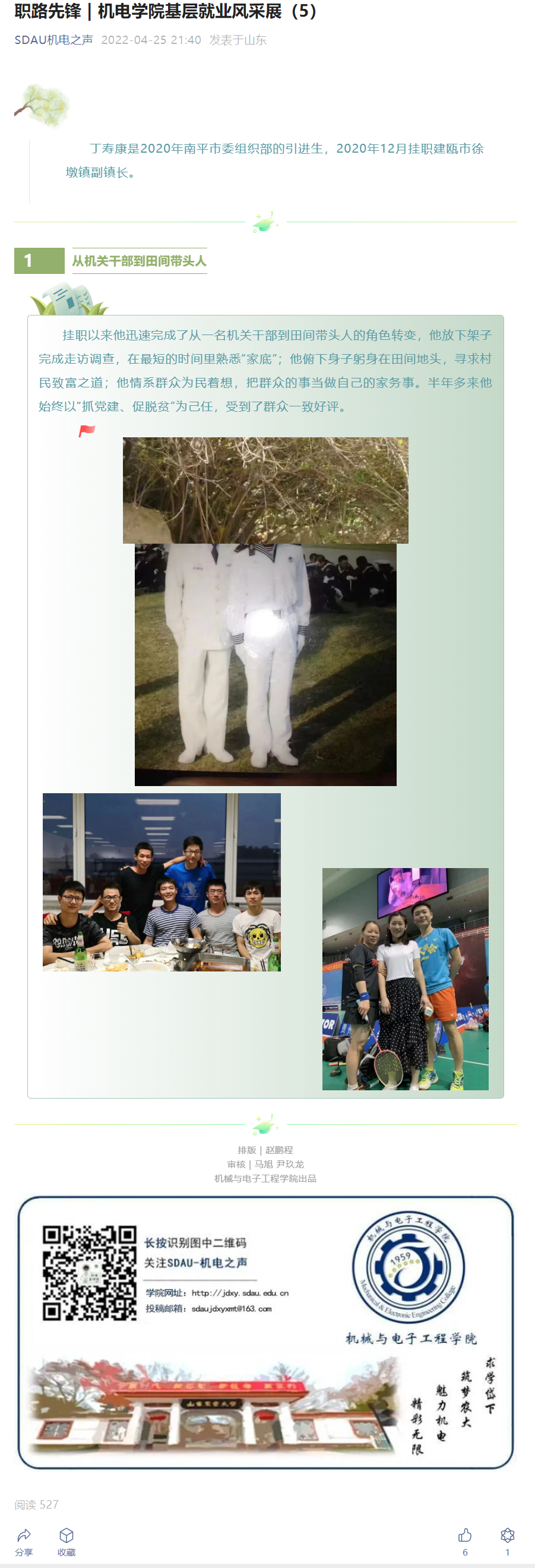Open the SDAU机电之声 account page

coord(53,40)
